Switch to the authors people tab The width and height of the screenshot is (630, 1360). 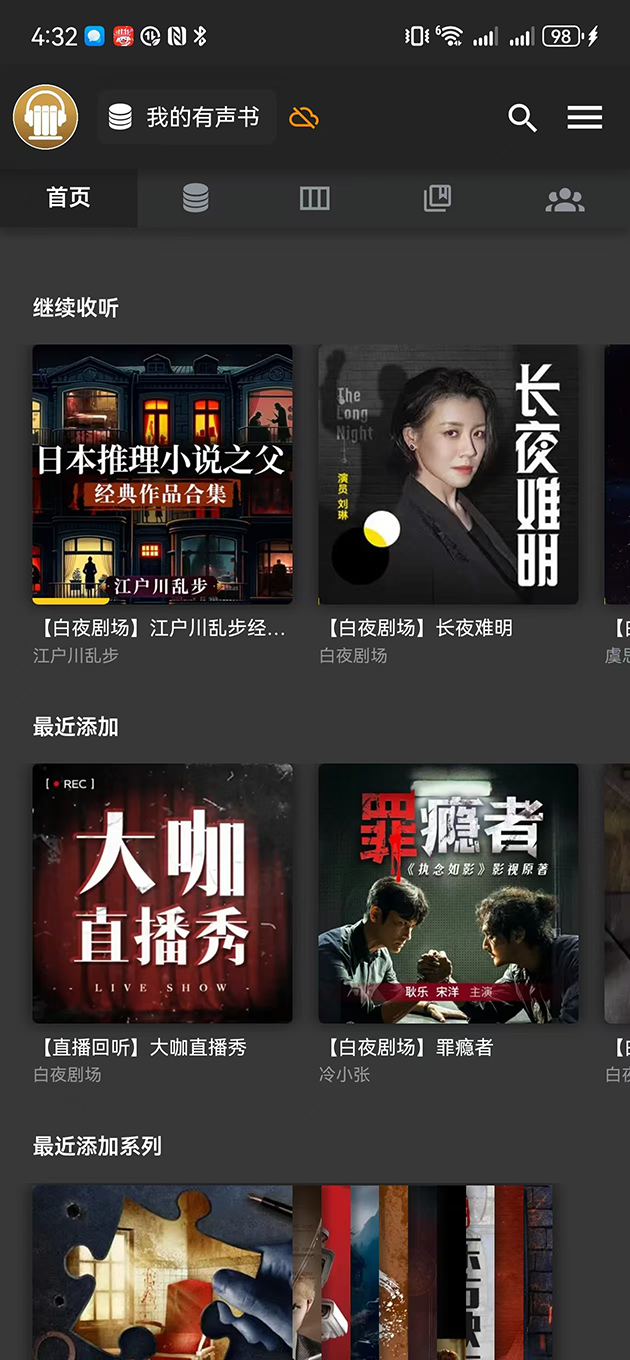coord(565,199)
